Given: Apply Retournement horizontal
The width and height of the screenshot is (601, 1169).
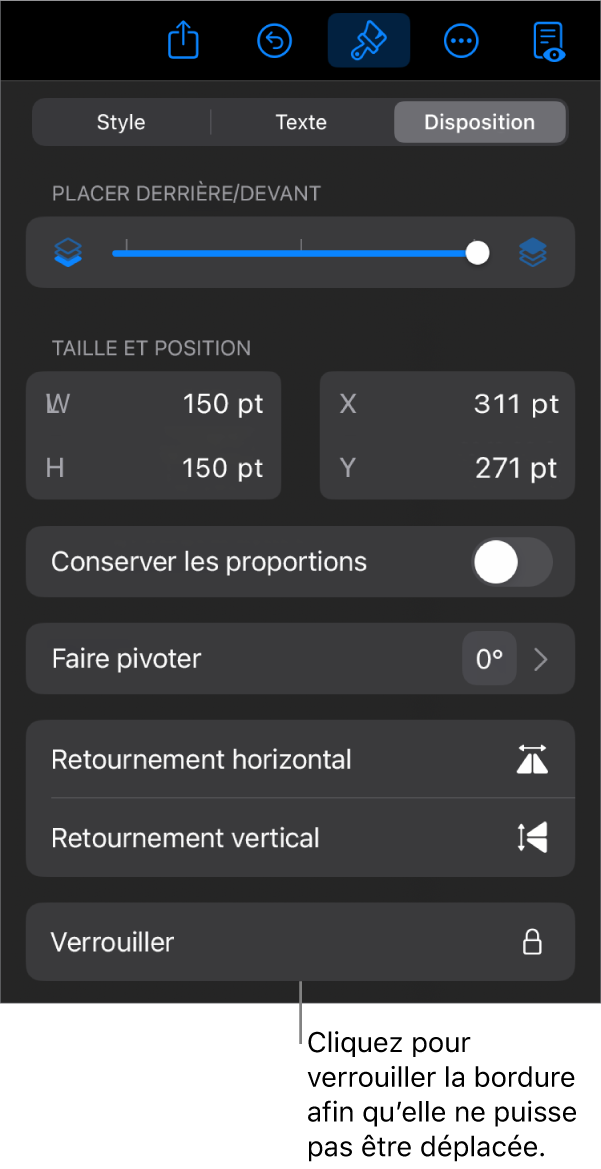Looking at the screenshot, I should coord(300,760).
